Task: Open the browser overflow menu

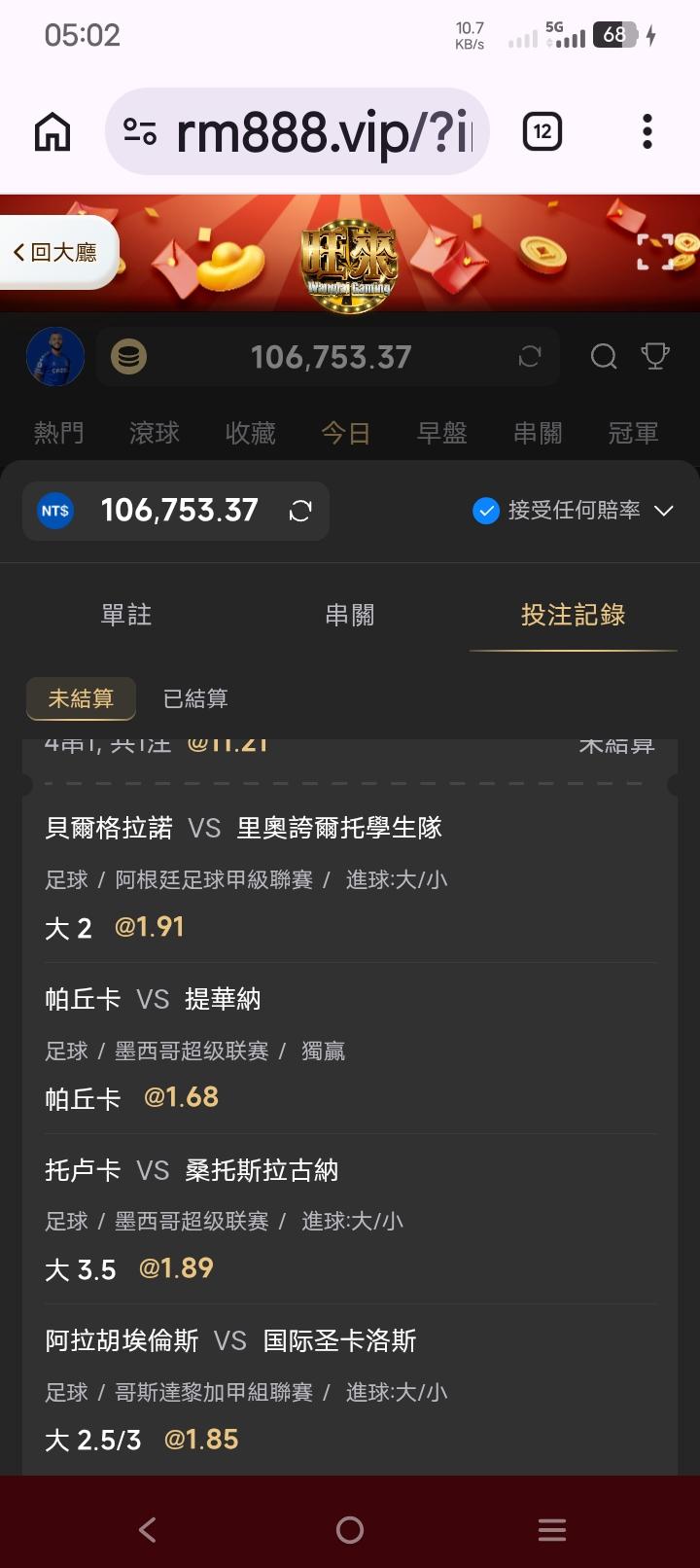Action: pyautogui.click(x=647, y=131)
